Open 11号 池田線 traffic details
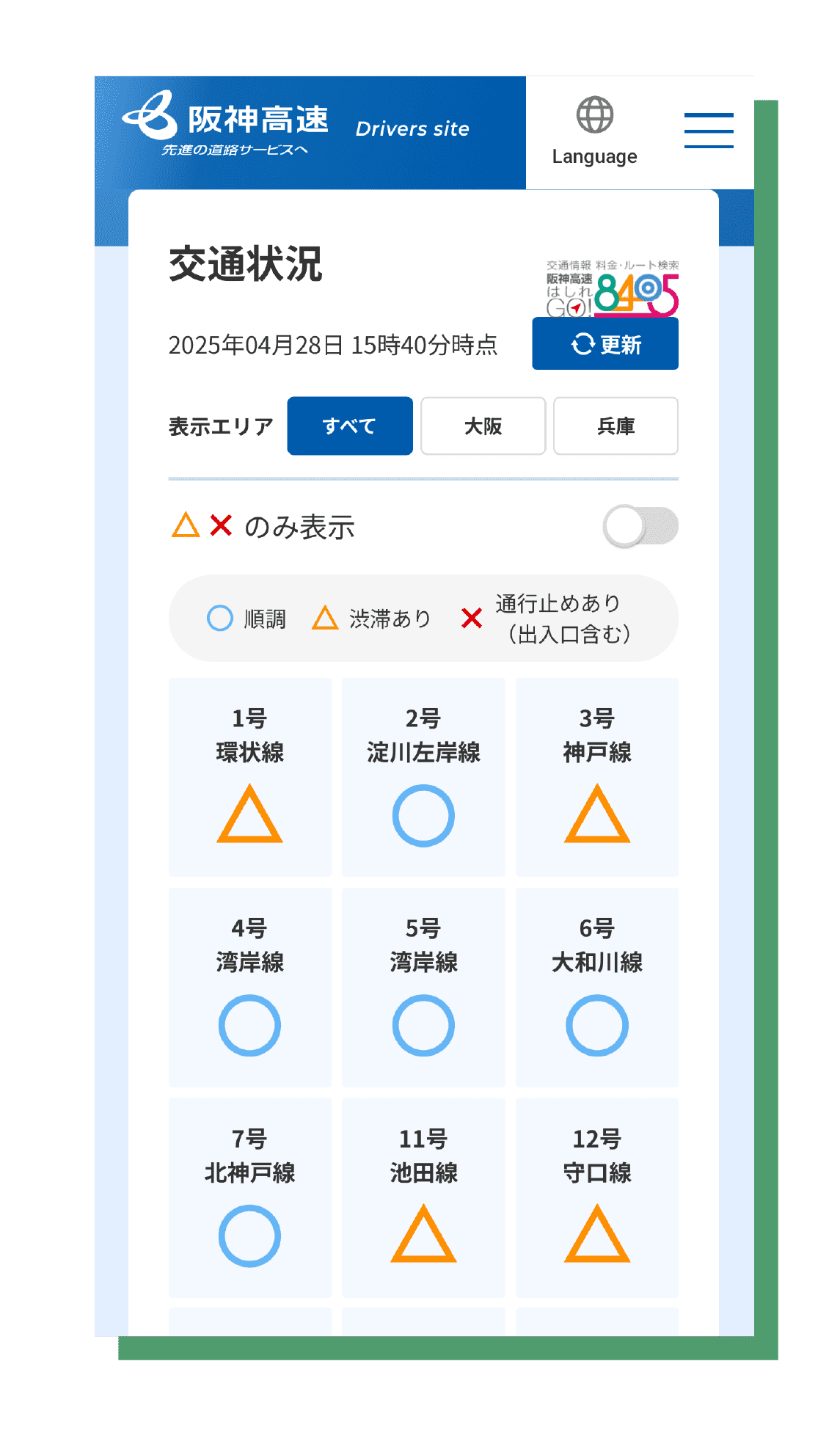This screenshot has width=840, height=1452. [x=423, y=1197]
